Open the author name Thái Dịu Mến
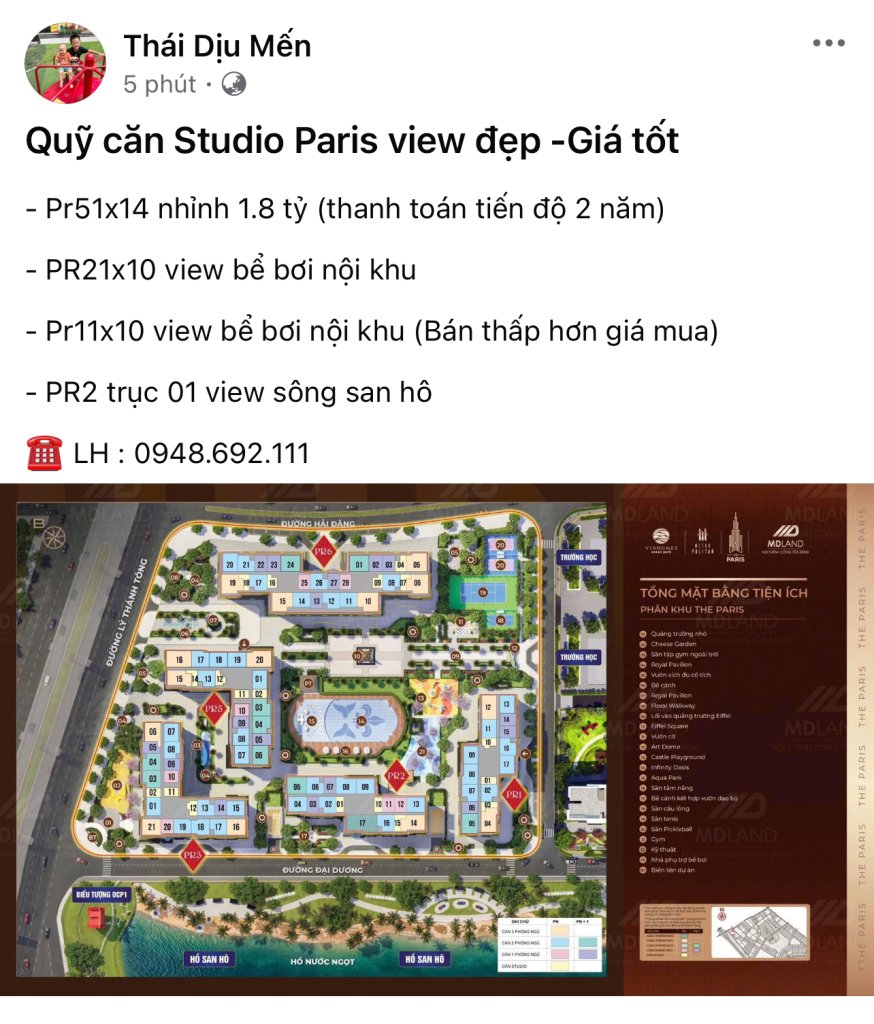874x1024 pixels. click(x=217, y=46)
